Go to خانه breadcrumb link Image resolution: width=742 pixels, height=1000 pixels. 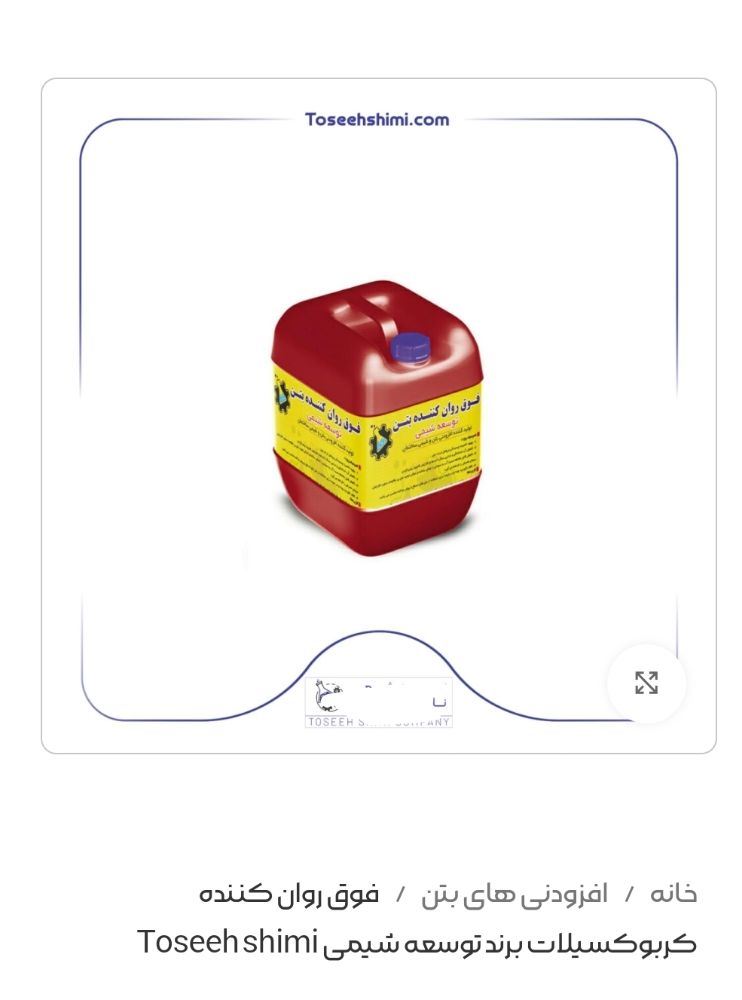tap(673, 893)
